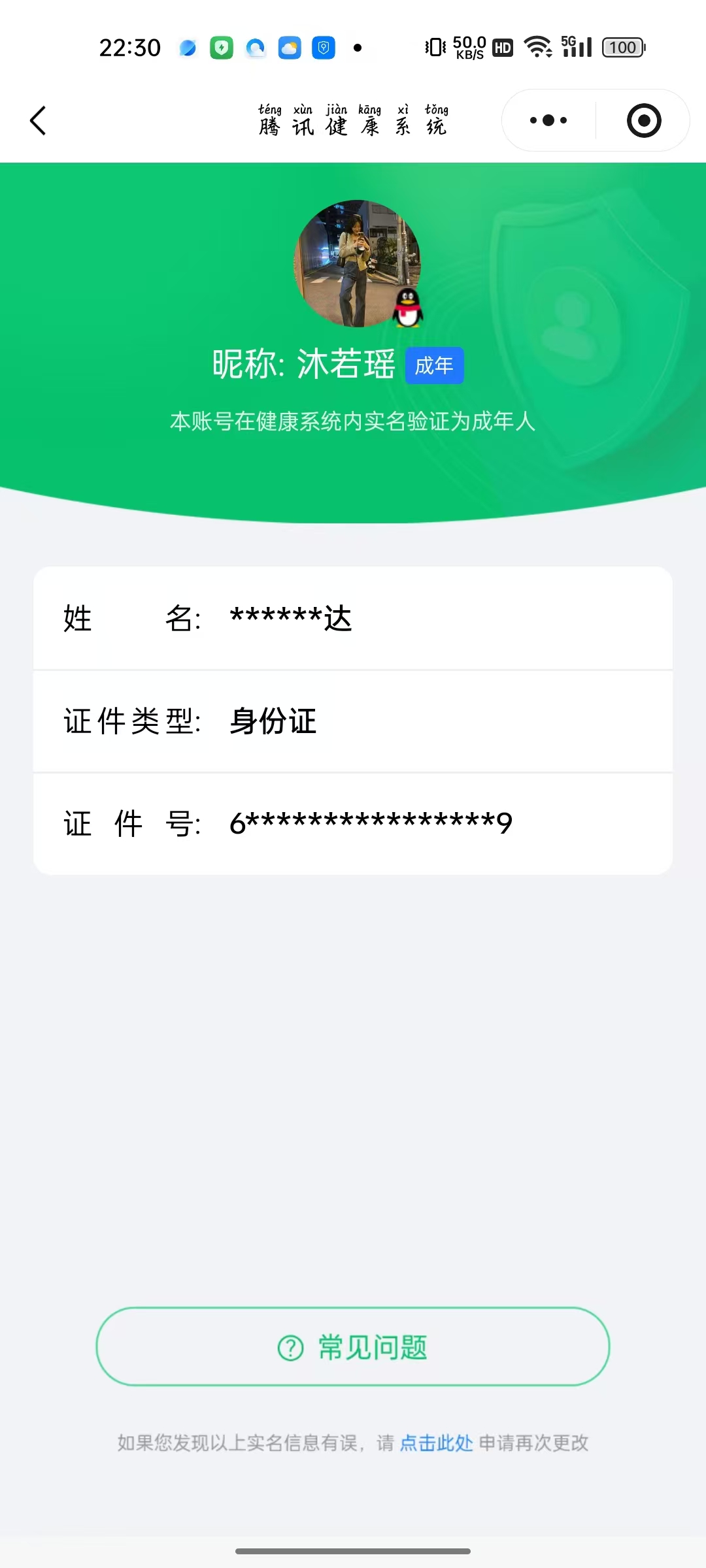This screenshot has height=1568, width=706.
Task: Tap the back arrow at top left
Action: pos(37,120)
